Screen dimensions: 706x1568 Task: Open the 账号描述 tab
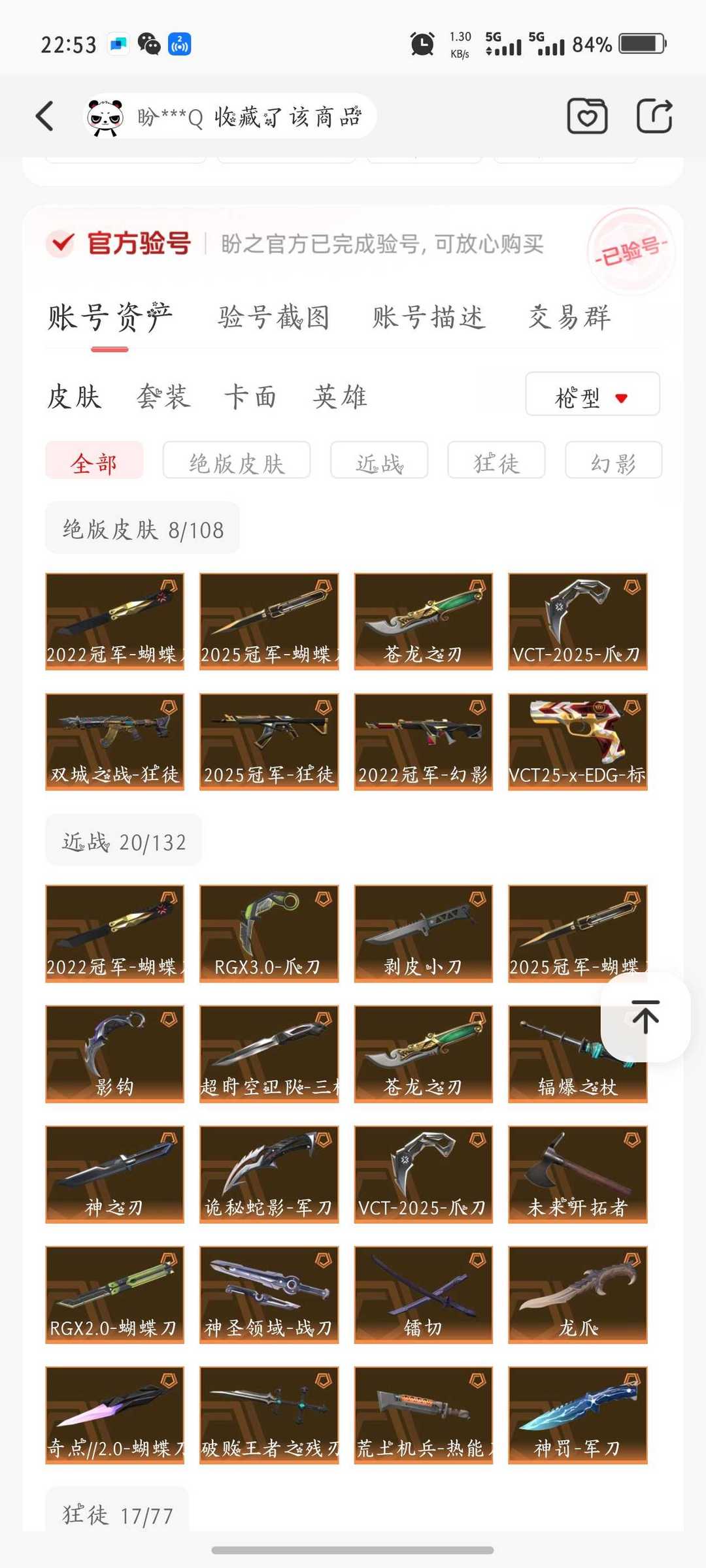coord(429,318)
